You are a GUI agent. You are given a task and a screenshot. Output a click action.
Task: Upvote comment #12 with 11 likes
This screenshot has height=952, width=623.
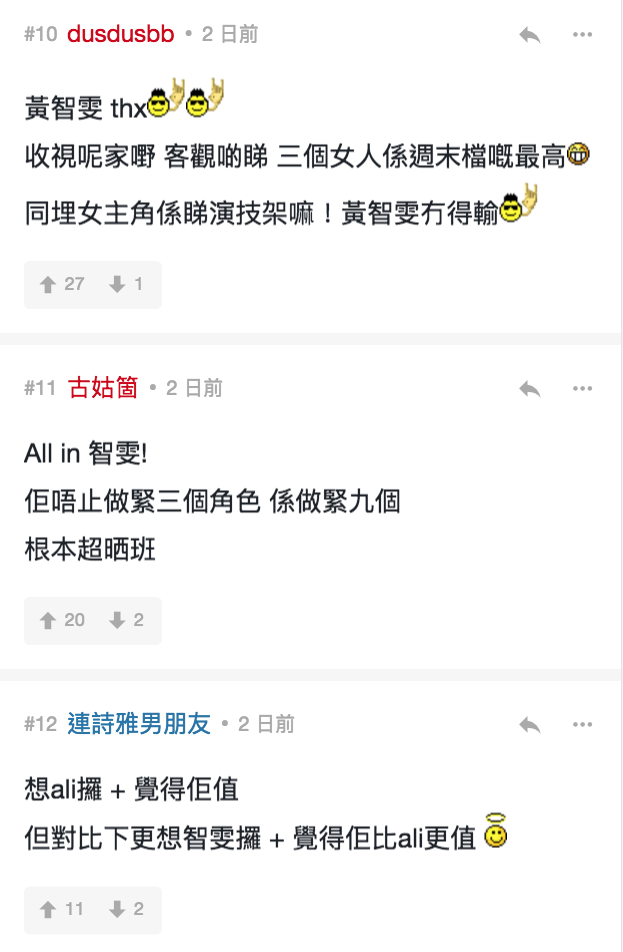pyautogui.click(x=62, y=910)
